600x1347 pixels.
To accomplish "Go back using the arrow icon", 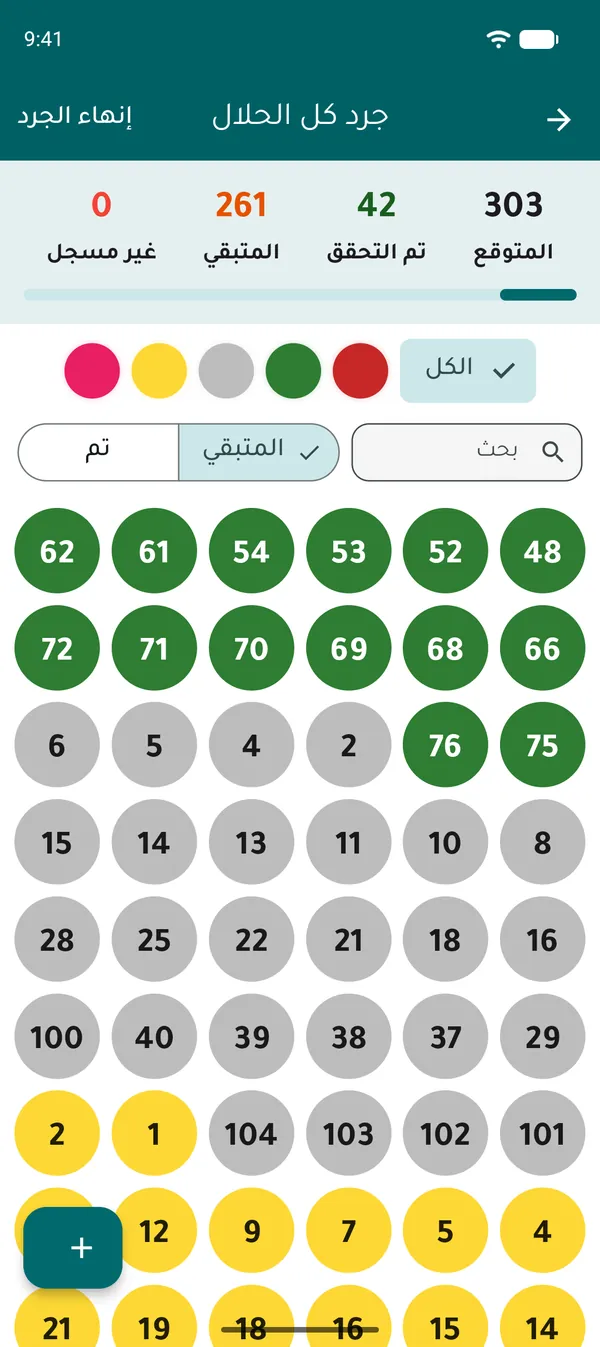I will [558, 120].
